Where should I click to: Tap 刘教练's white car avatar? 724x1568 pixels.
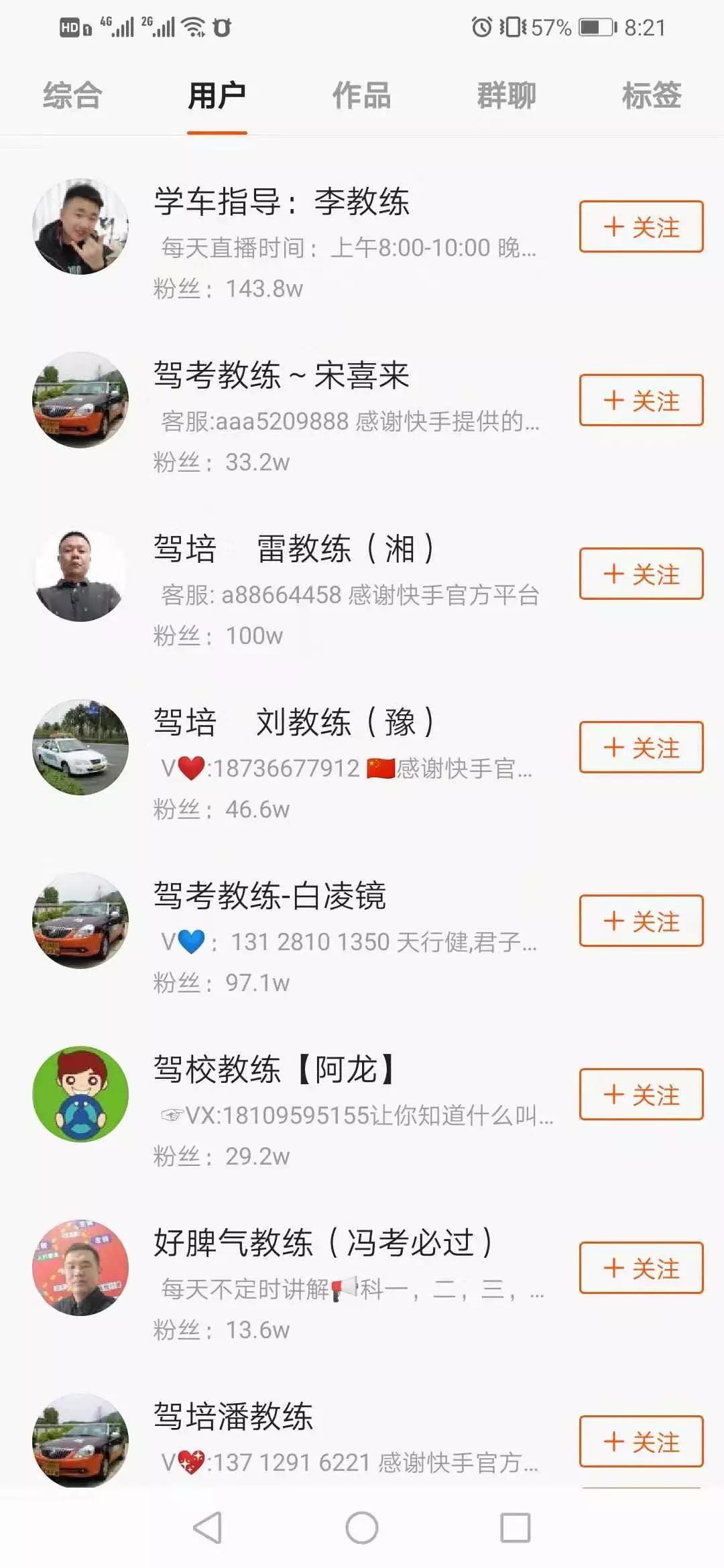point(80,747)
